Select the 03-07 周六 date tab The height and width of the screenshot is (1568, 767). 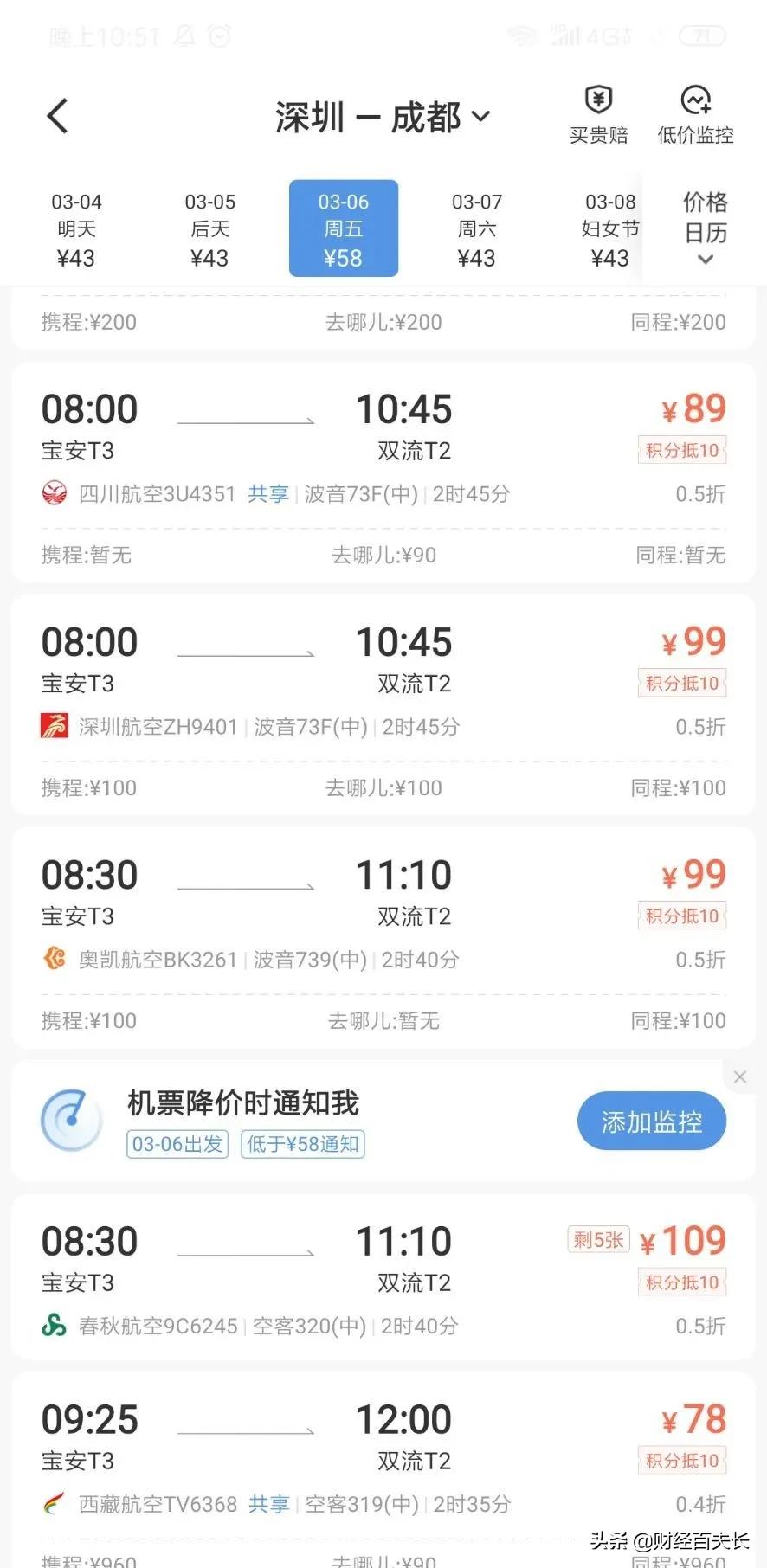477,229
